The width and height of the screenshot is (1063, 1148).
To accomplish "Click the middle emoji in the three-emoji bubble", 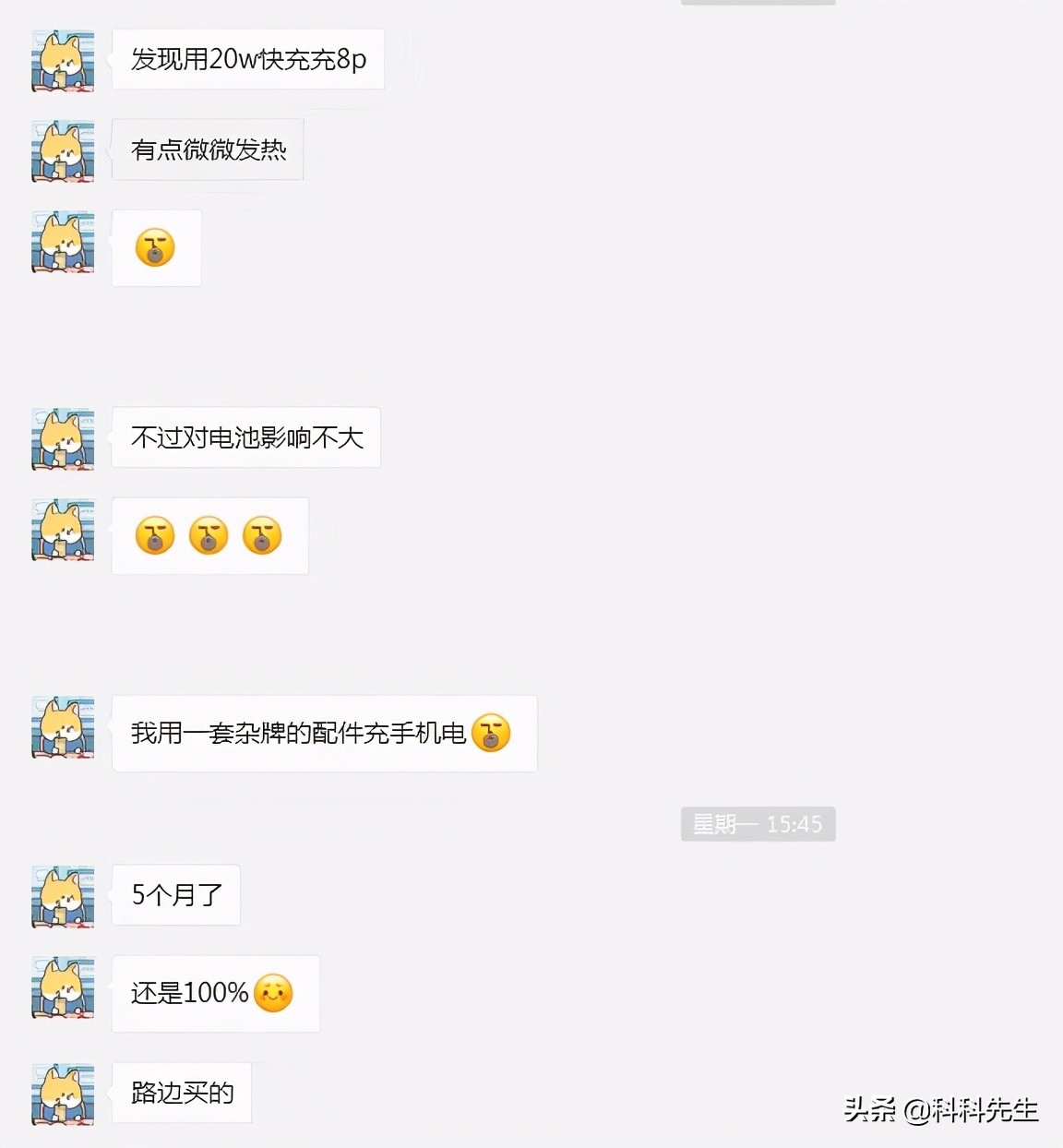I will pos(208,535).
